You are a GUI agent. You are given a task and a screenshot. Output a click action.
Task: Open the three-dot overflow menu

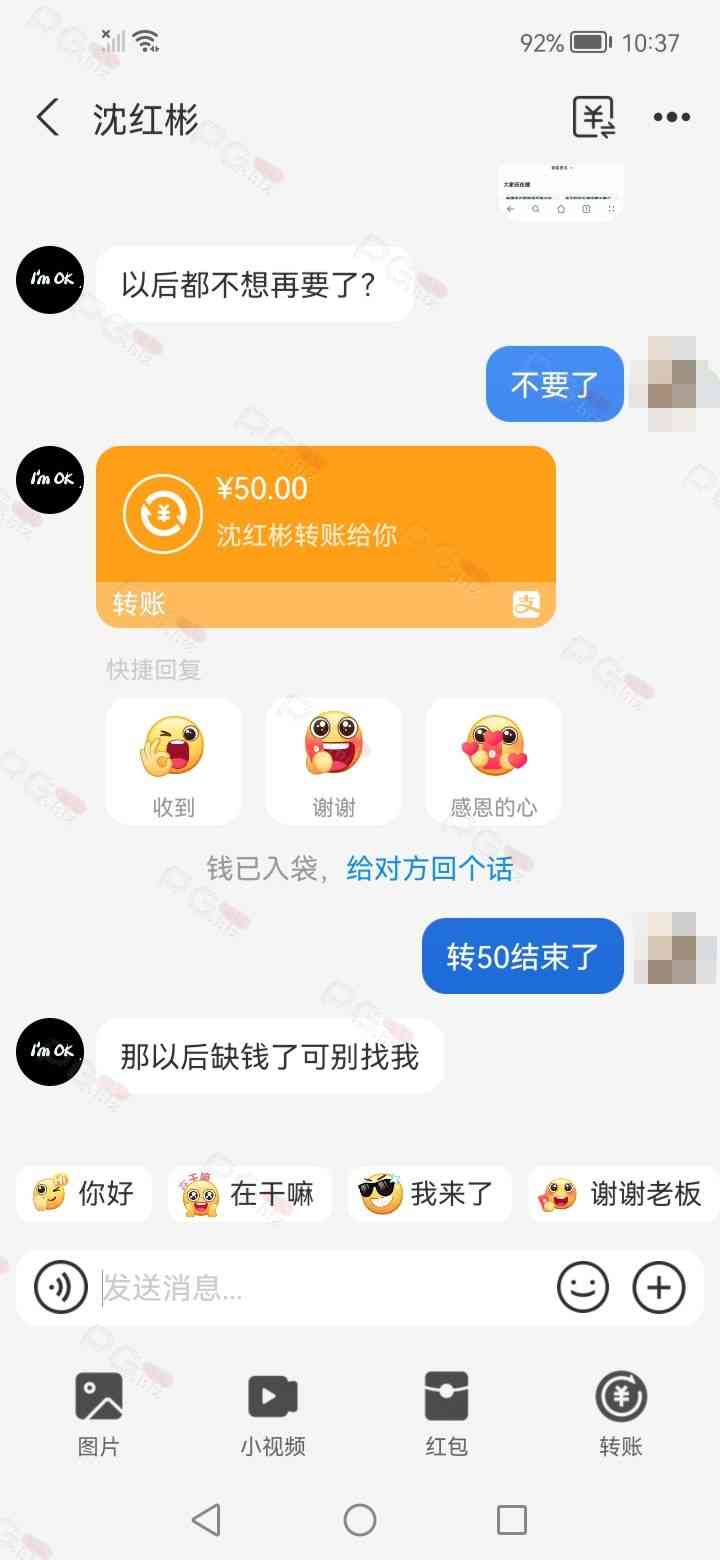click(x=671, y=118)
